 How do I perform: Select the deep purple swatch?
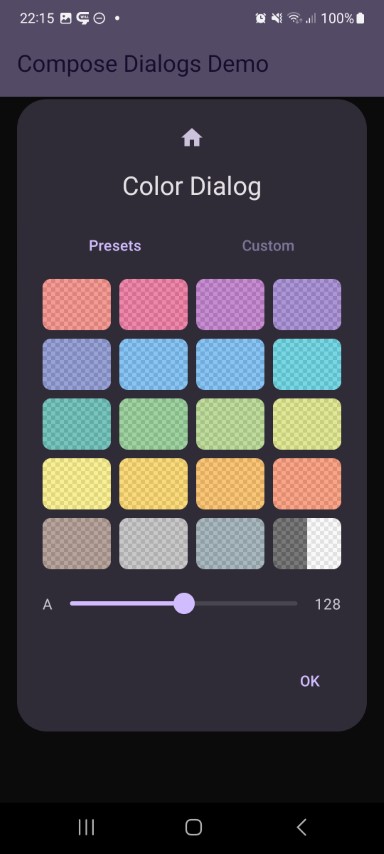point(307,304)
